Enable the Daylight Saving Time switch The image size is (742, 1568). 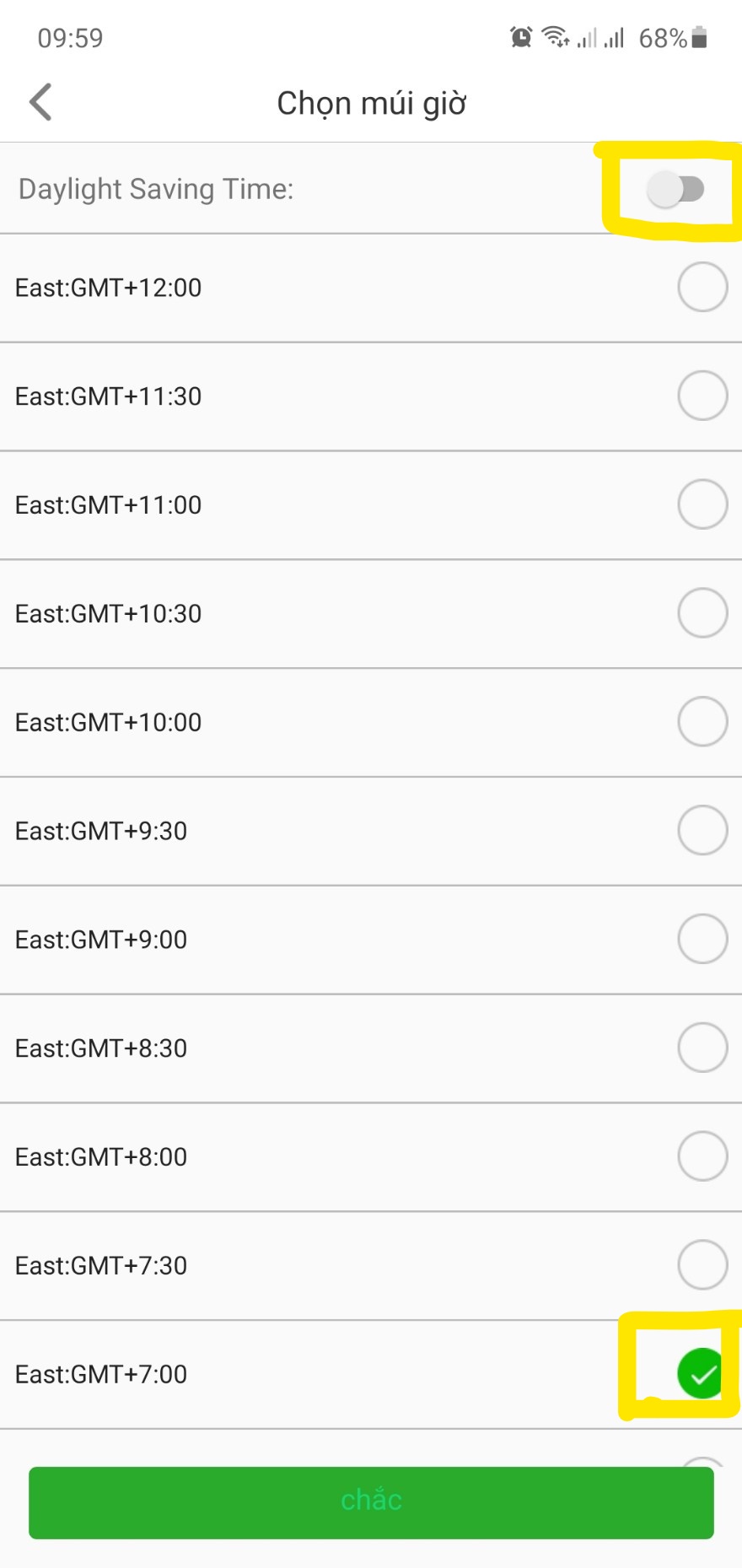[675, 189]
